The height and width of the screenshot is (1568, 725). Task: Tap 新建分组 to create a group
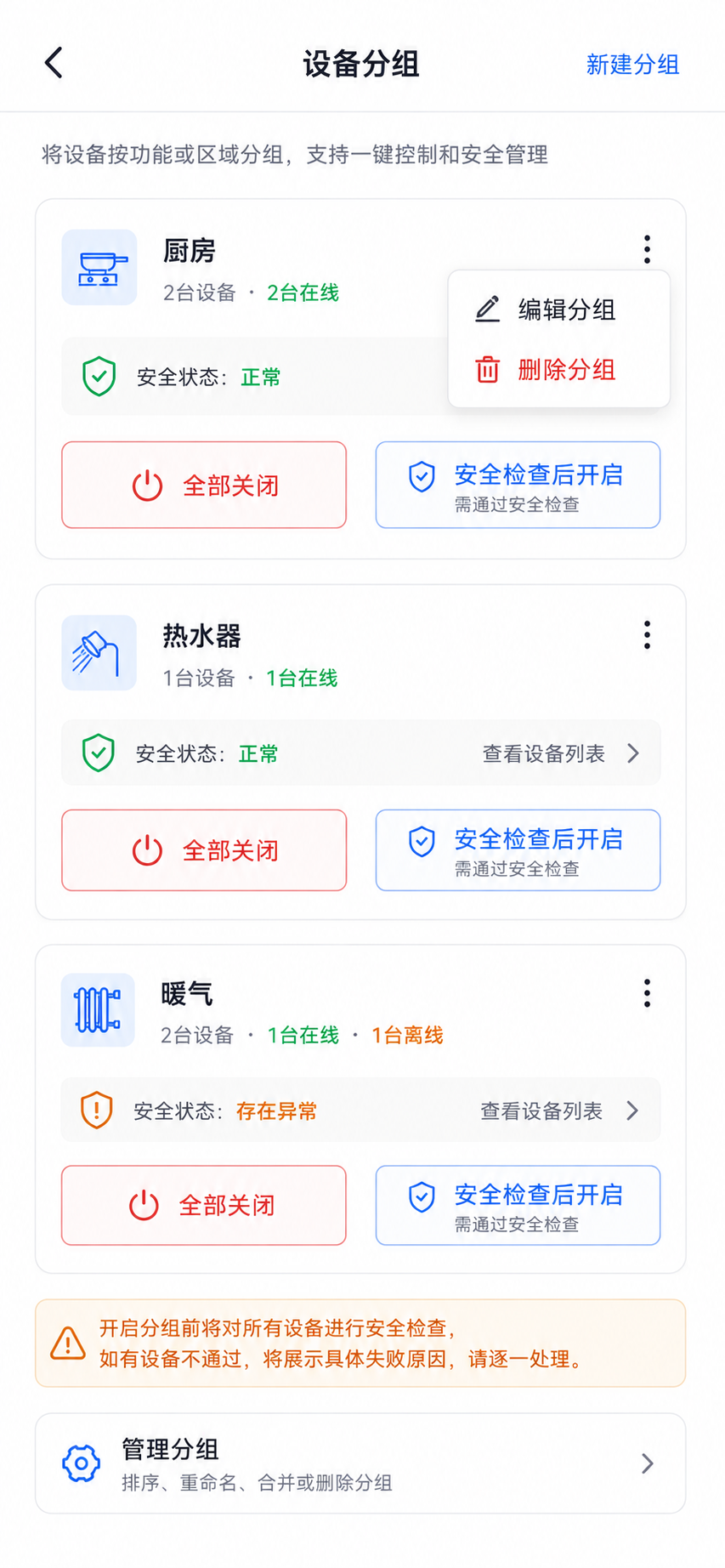tap(632, 65)
